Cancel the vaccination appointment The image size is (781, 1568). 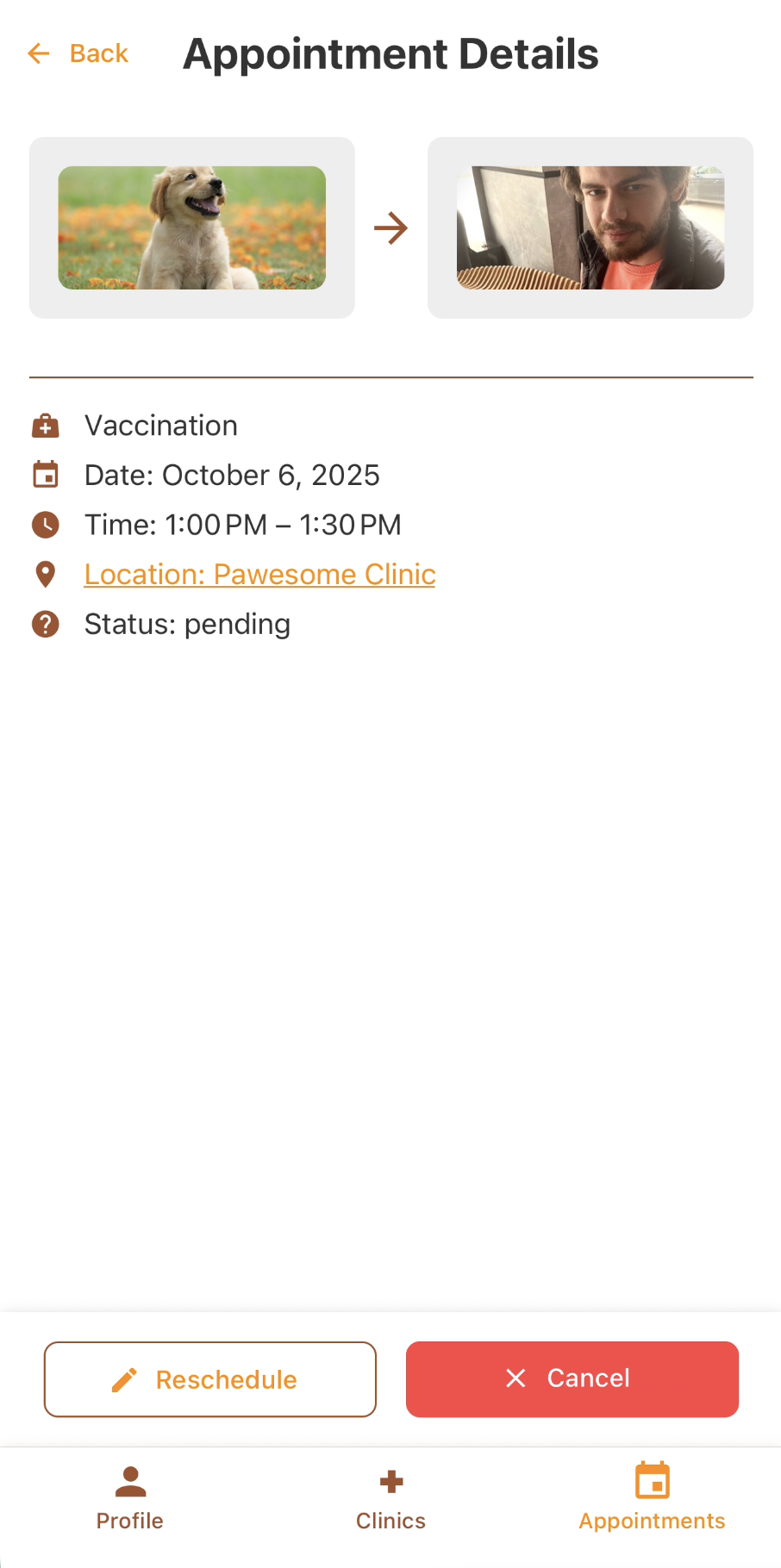click(572, 1379)
